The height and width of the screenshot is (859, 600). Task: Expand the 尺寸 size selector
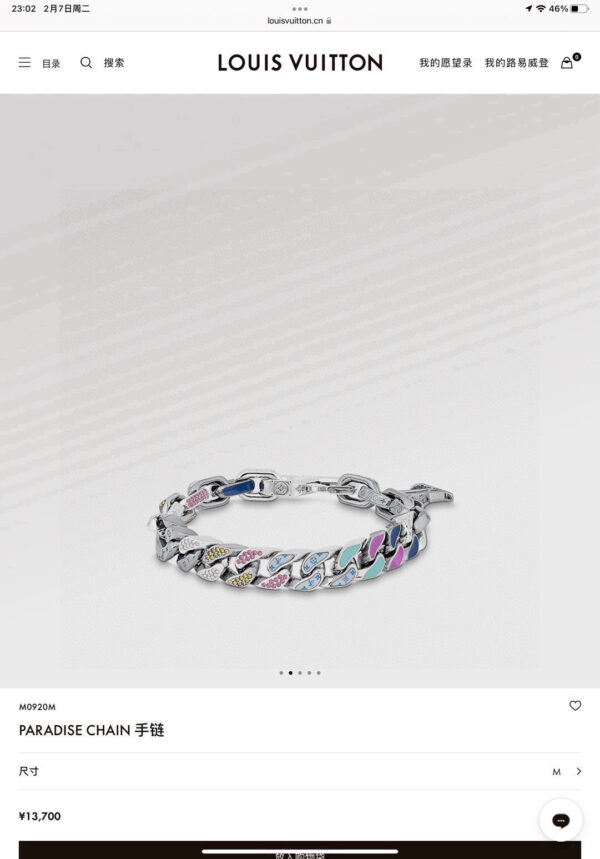[x=300, y=772]
